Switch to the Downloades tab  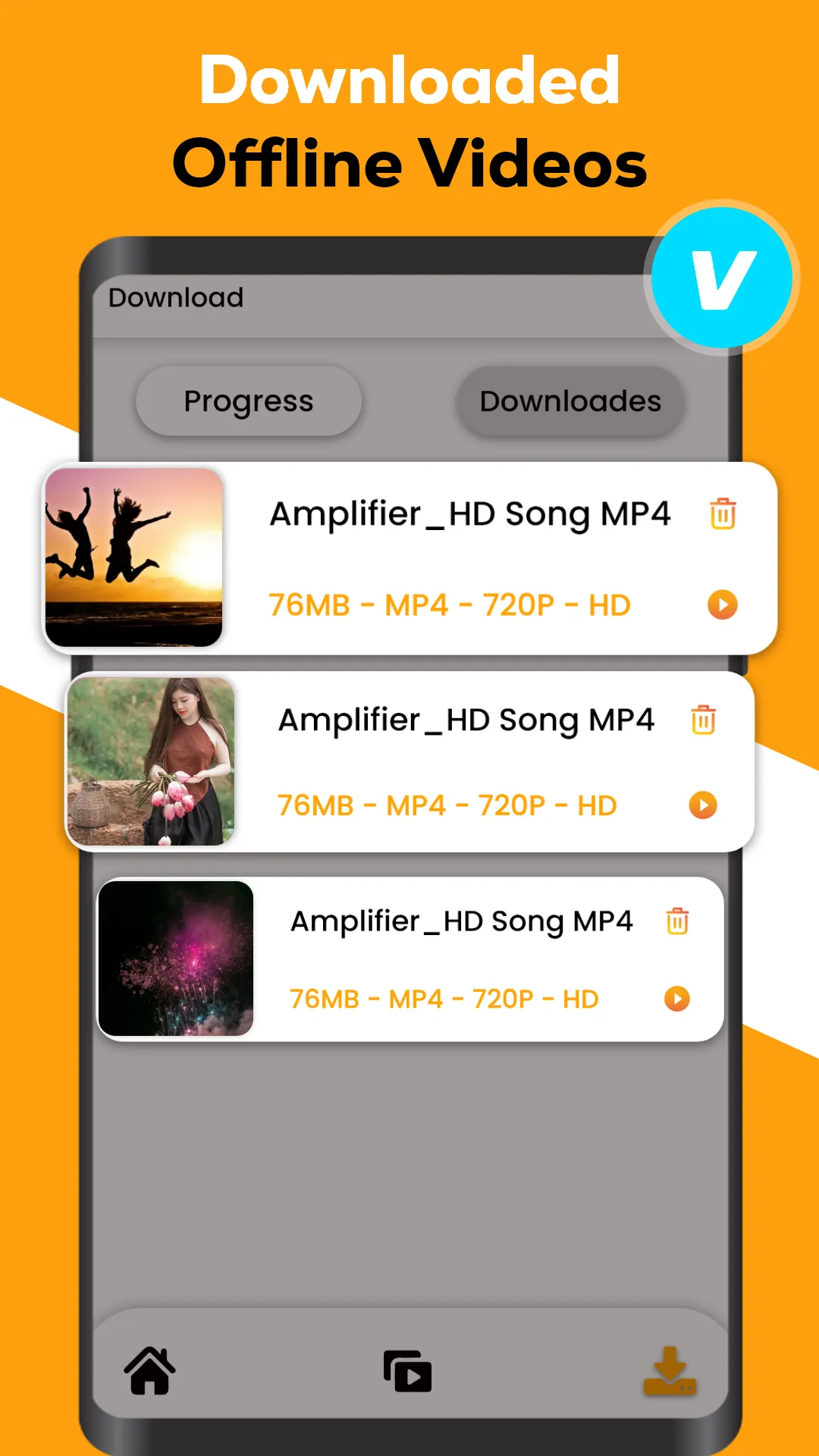(x=571, y=403)
